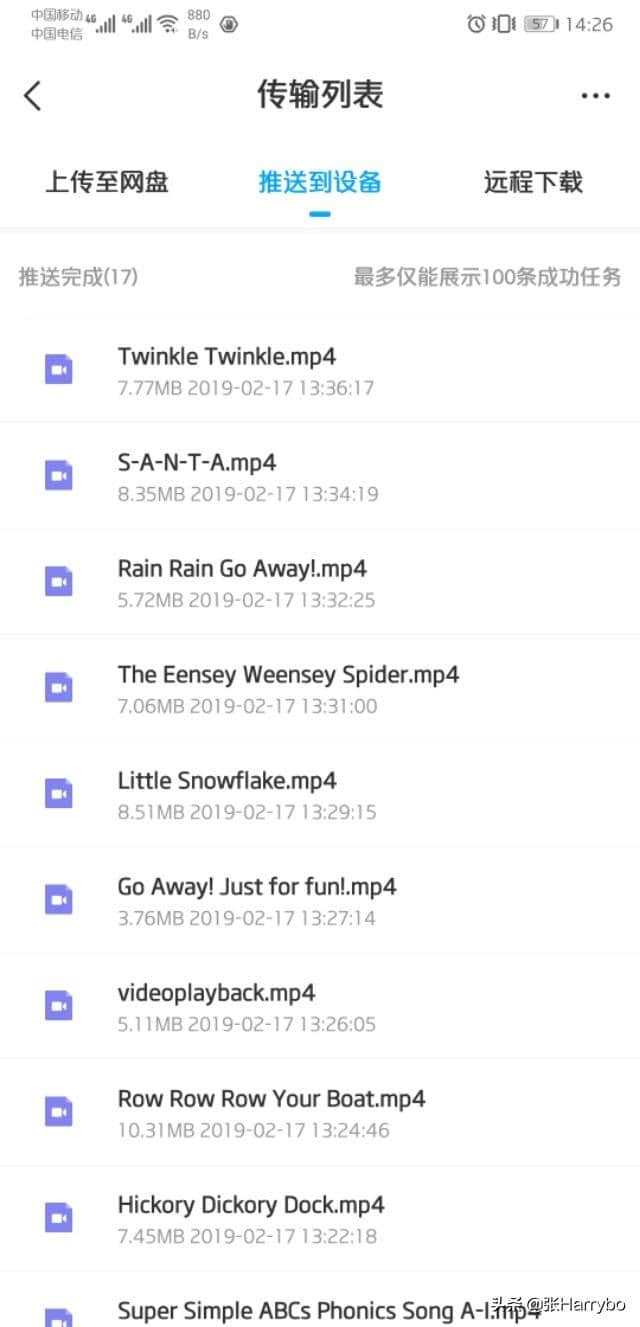The image size is (640, 1327).
Task: Tap the Hickory Dickory Dock.mp4 entry
Action: [320, 1217]
